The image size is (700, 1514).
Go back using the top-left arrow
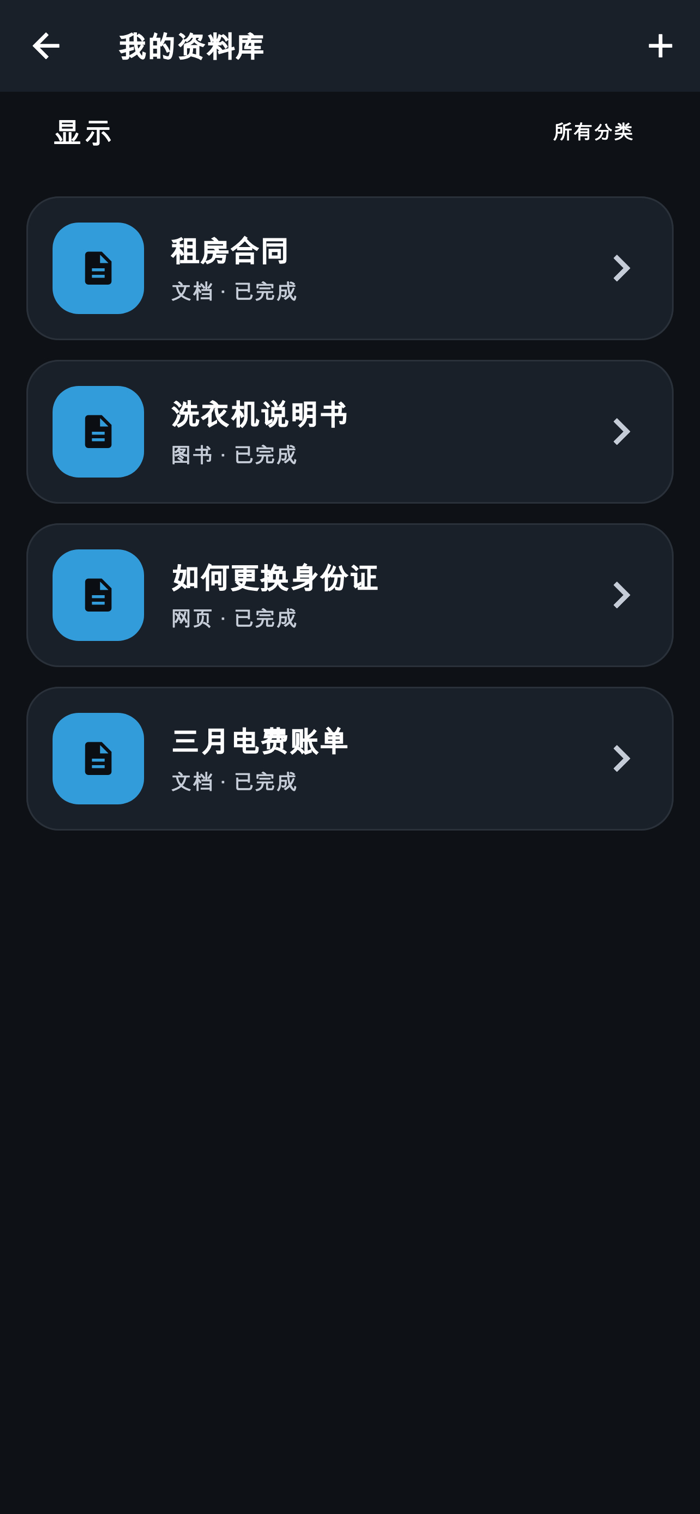coord(46,46)
